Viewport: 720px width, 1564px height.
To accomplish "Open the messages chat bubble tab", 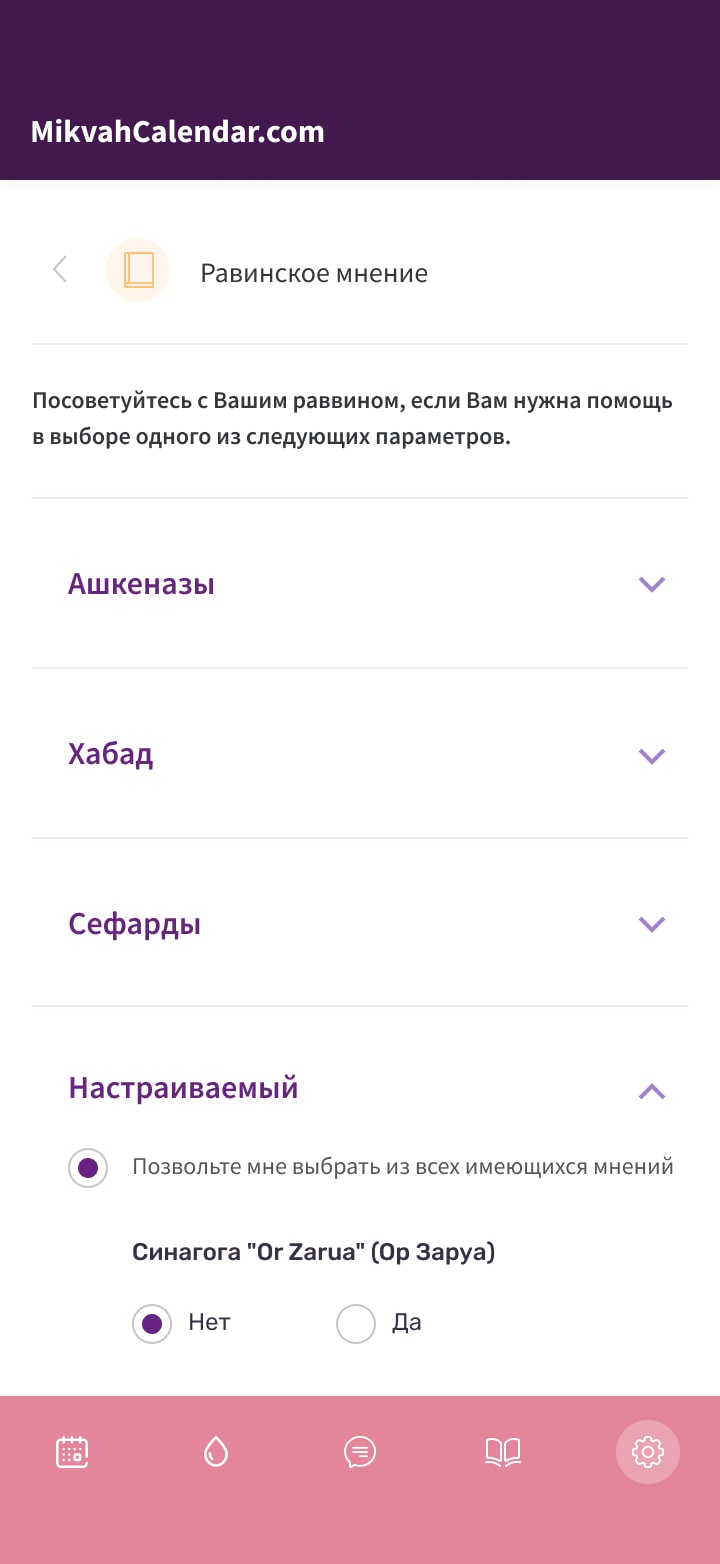I will click(x=359, y=1451).
